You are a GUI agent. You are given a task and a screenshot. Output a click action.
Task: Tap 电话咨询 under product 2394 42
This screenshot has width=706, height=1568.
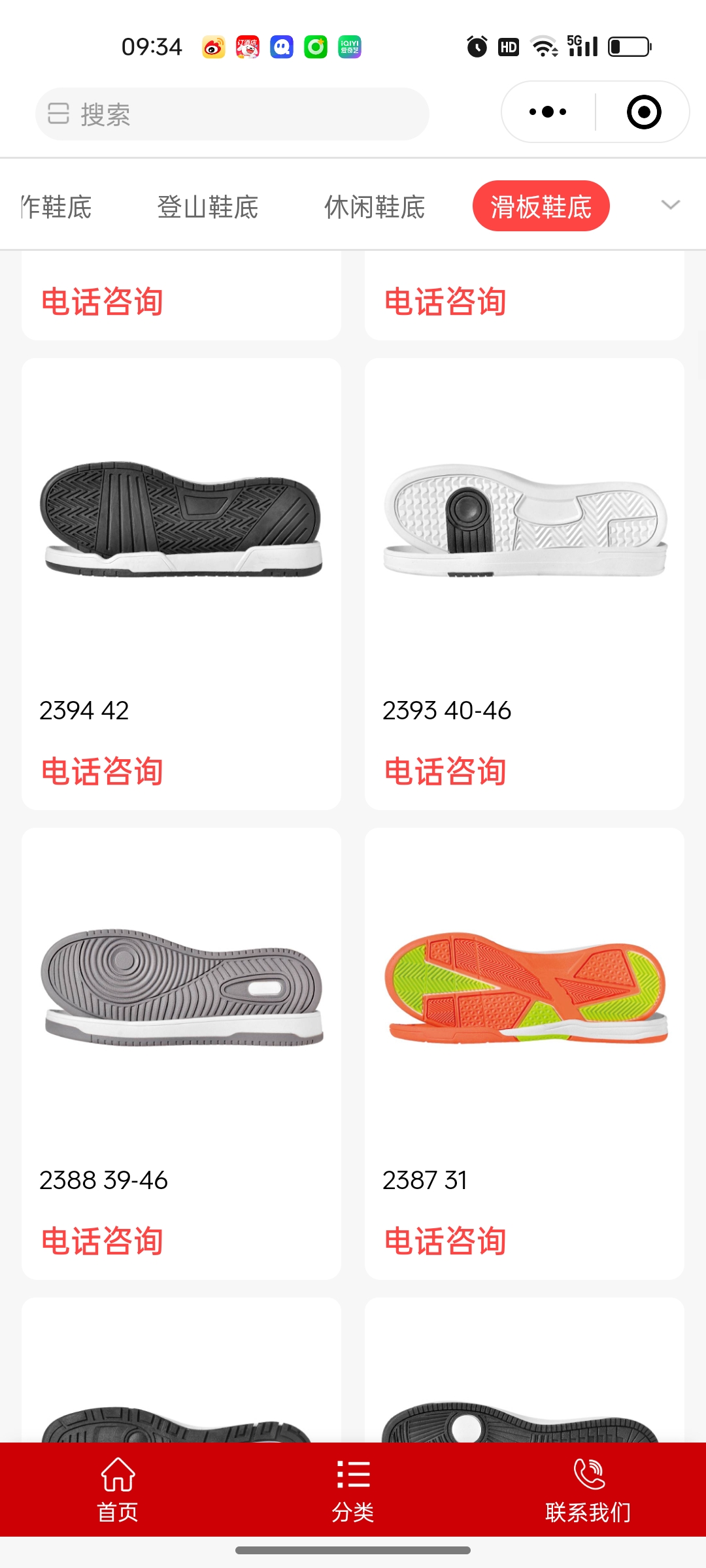(102, 772)
